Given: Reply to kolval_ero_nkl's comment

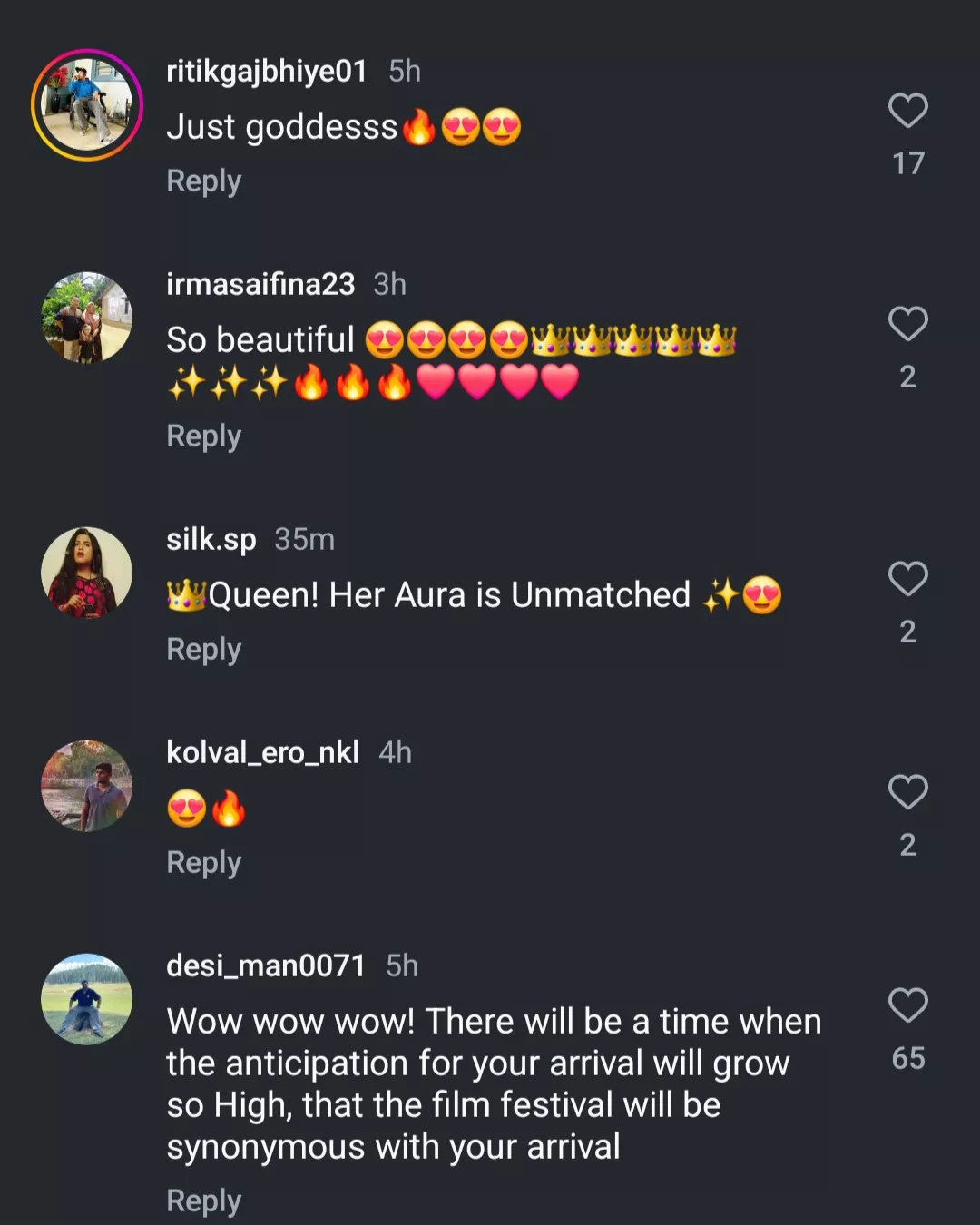Looking at the screenshot, I should point(203,862).
